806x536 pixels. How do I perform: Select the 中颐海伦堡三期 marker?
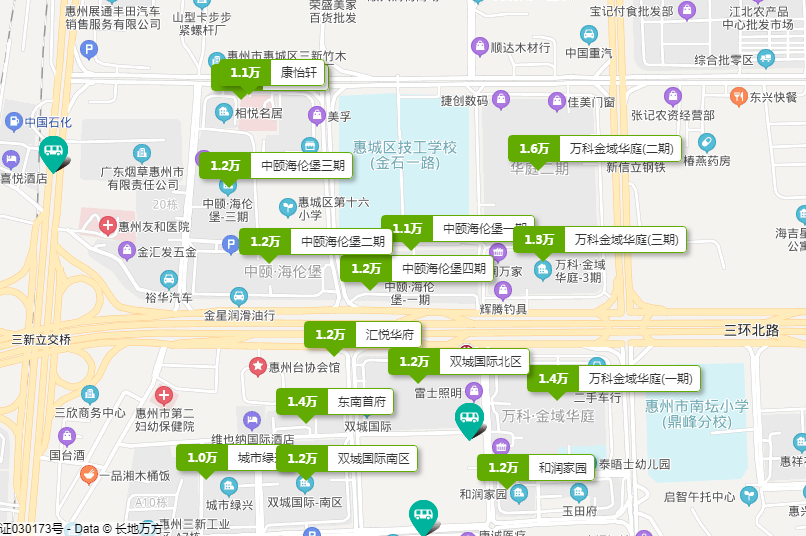coord(276,165)
